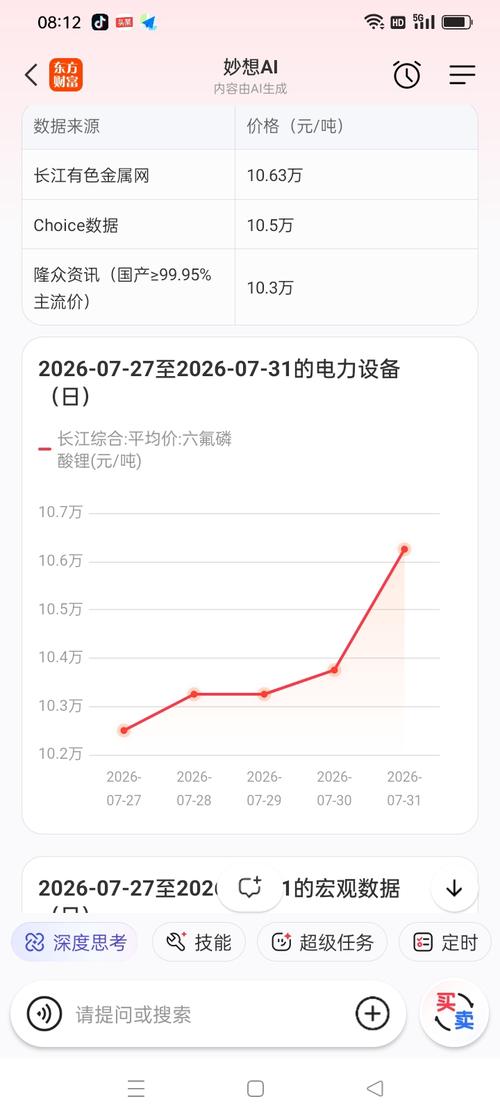This screenshot has width=500, height=1119.
Task: Open the 买卖 floating button
Action: (x=454, y=1013)
